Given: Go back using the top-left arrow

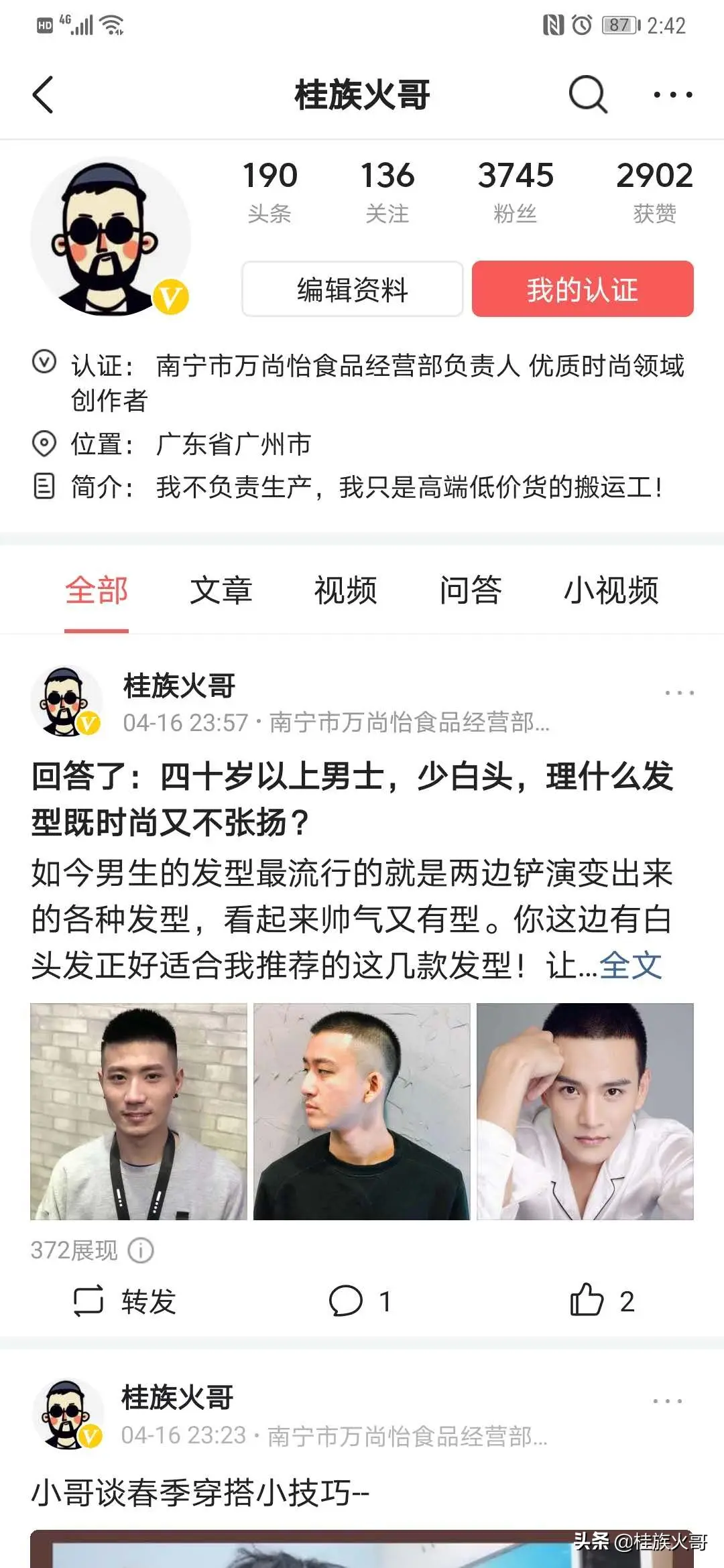Looking at the screenshot, I should [x=43, y=94].
